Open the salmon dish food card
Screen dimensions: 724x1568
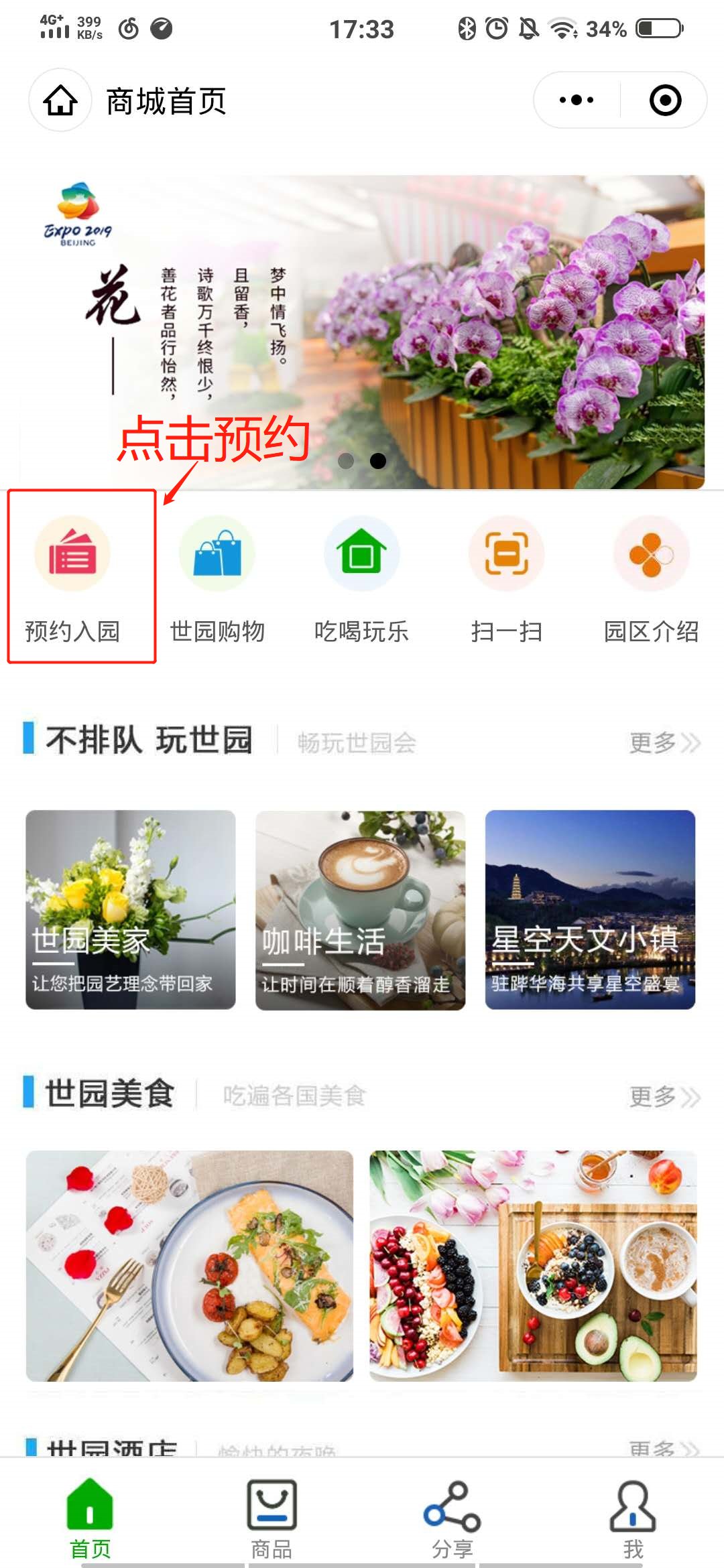coord(190,1265)
